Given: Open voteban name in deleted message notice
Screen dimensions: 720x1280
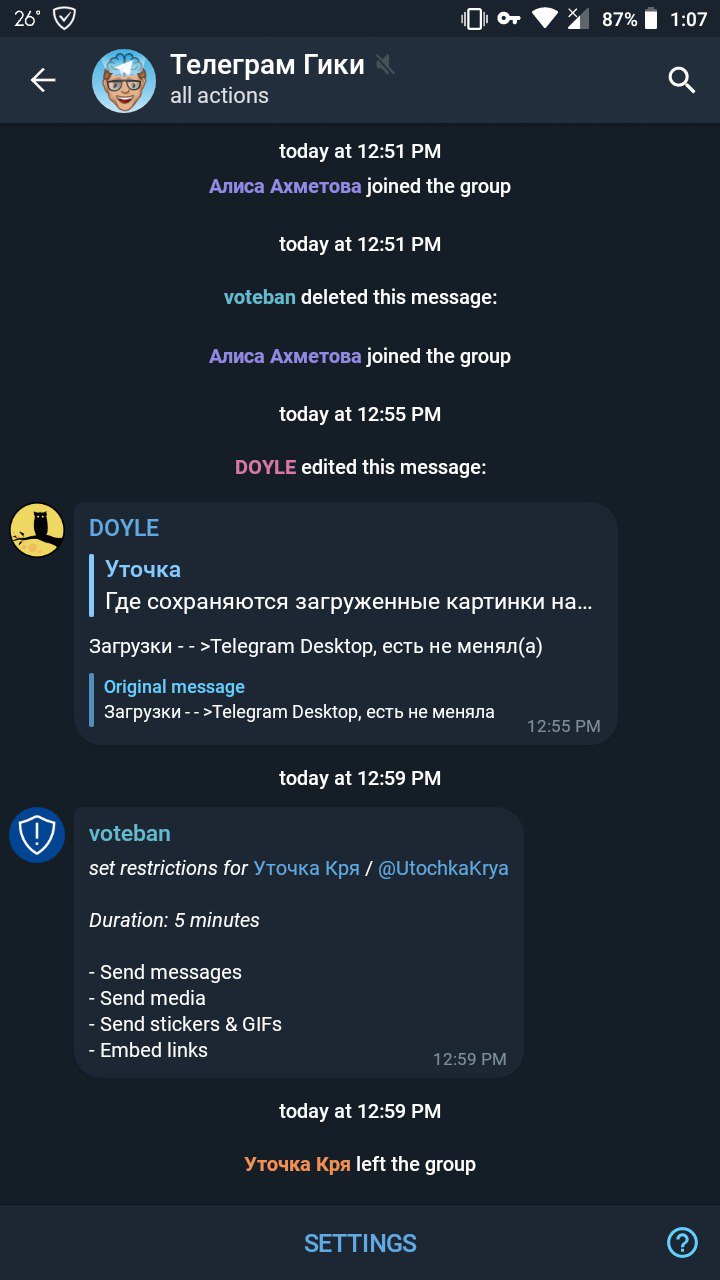Looking at the screenshot, I should click(259, 297).
